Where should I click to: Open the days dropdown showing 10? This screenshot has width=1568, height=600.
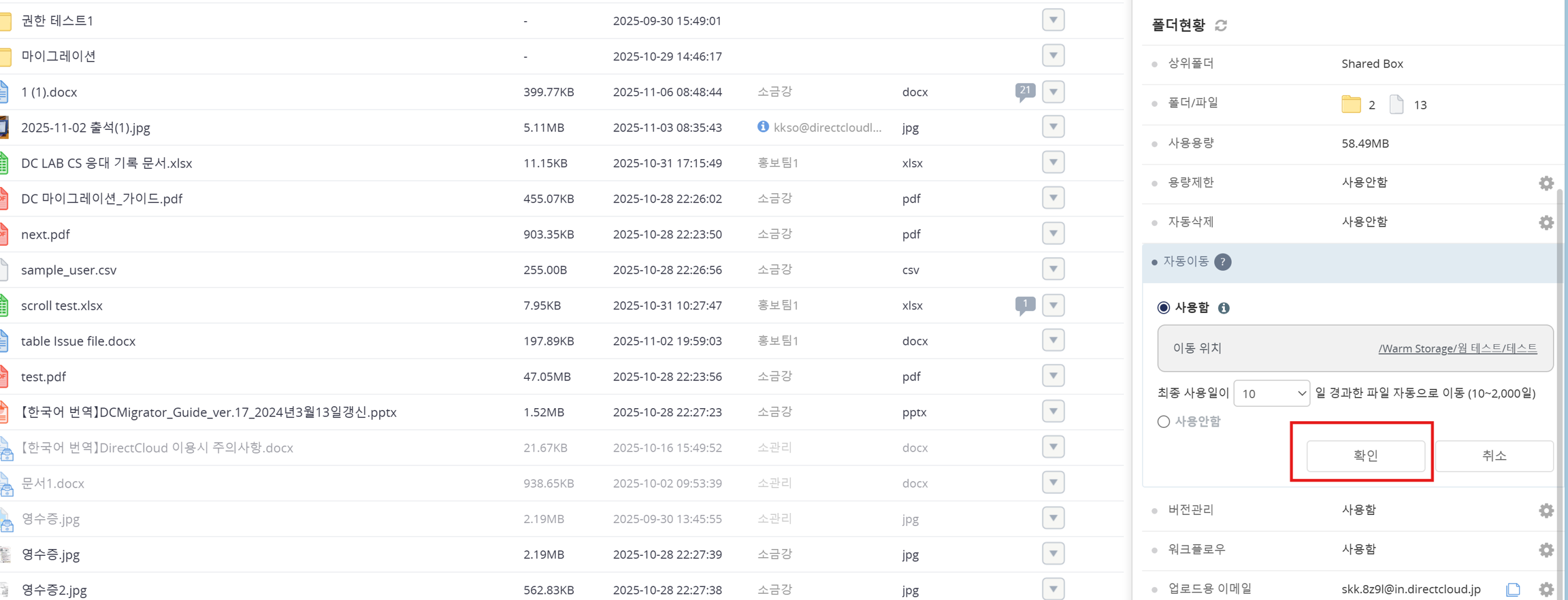click(x=1271, y=394)
